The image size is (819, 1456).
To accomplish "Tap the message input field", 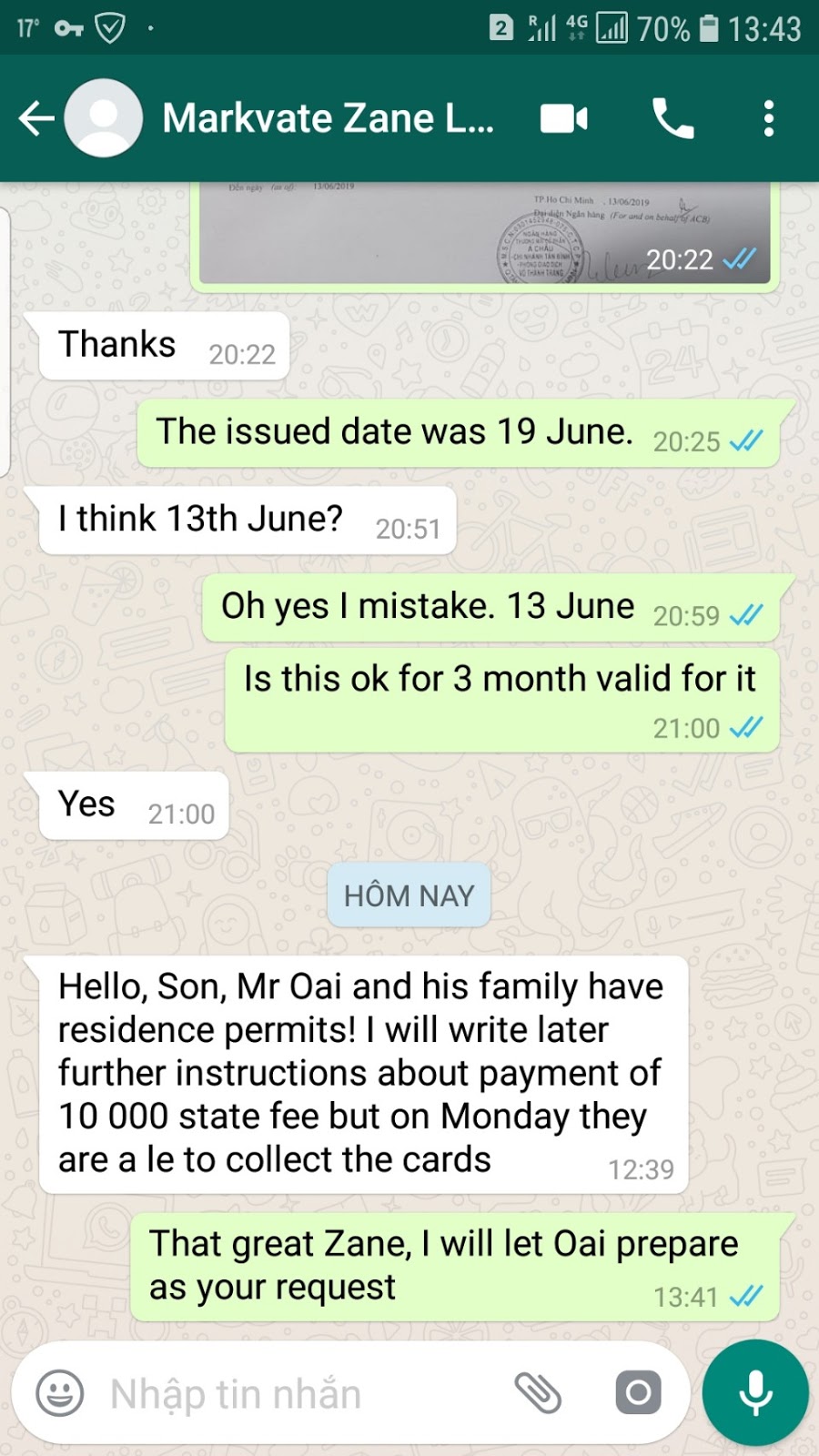I will [x=300, y=1393].
